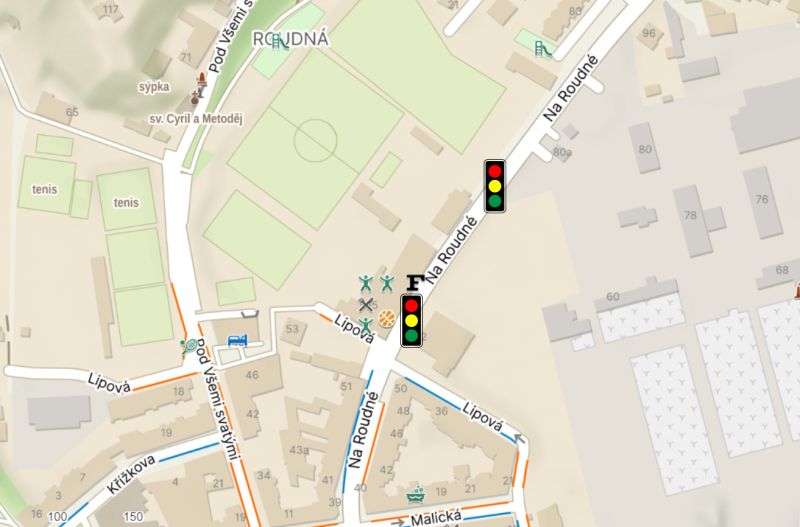
Task: Select the traffic light marker near building 80a
Action: tap(494, 187)
